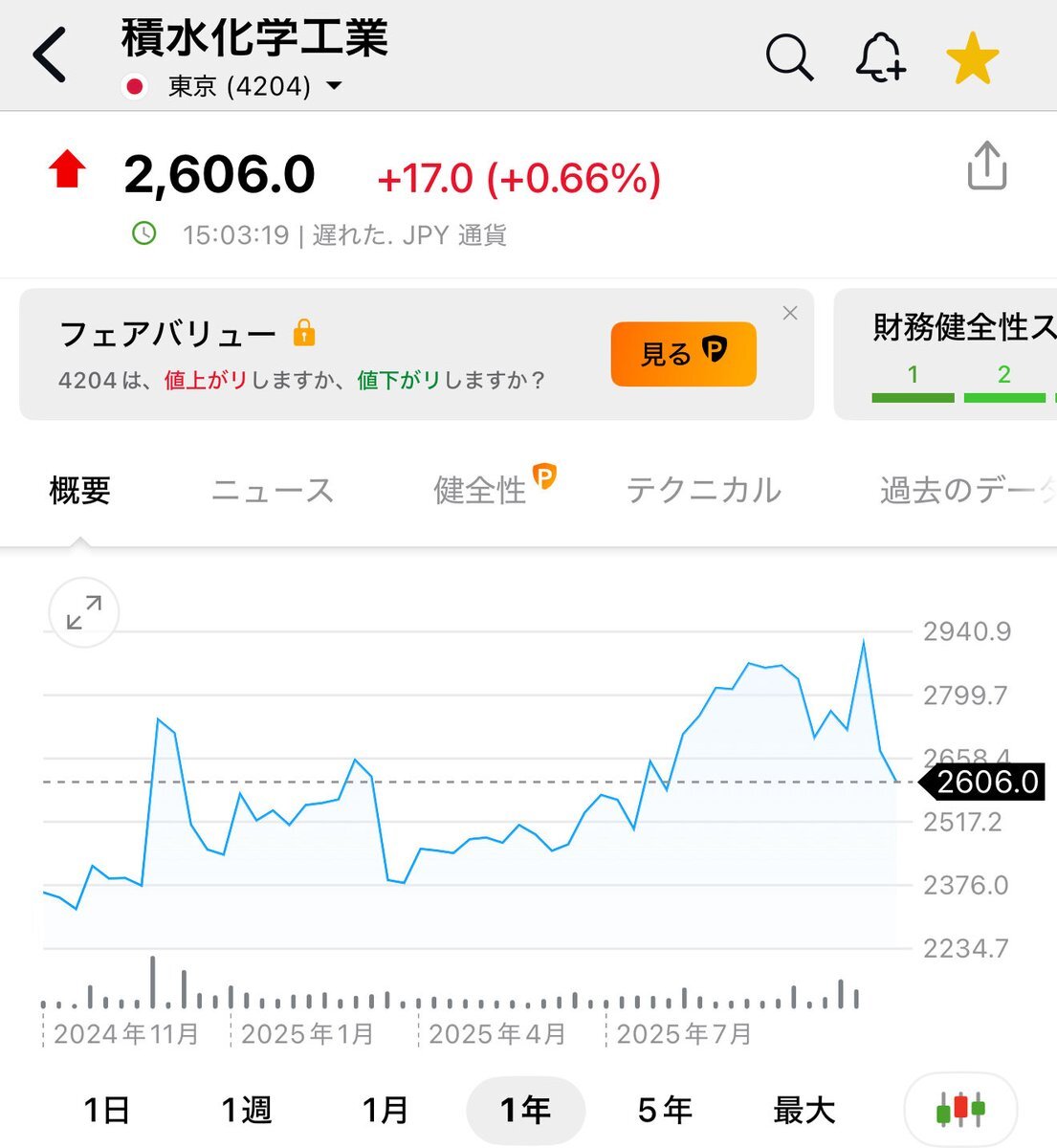
Task: Select the 5年 chart range
Action: click(x=665, y=1110)
